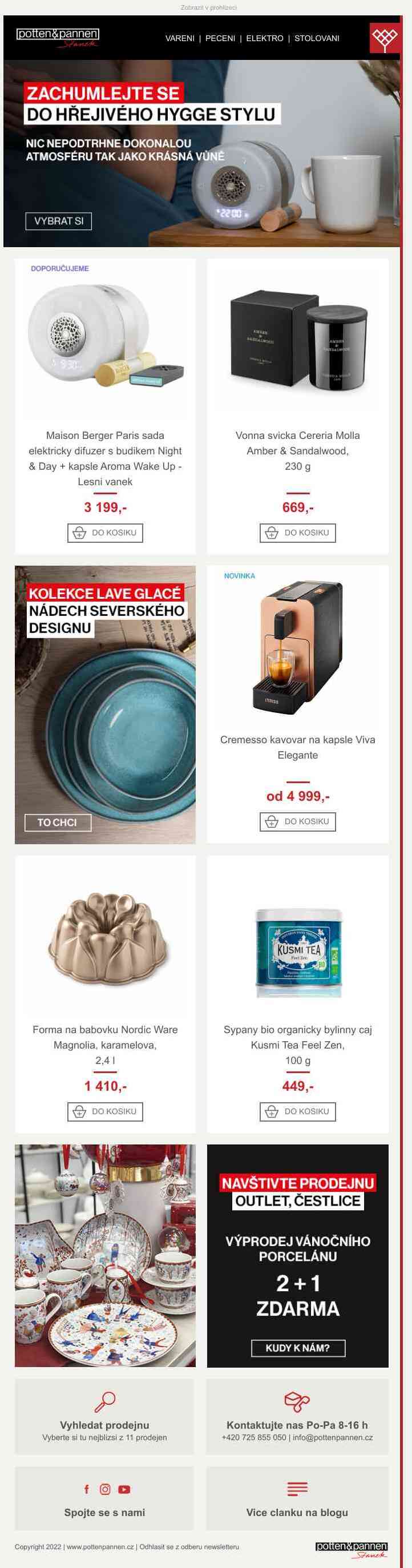Add Cereria Molla candle to cart
The height and width of the screenshot is (1568, 412).
point(298,533)
